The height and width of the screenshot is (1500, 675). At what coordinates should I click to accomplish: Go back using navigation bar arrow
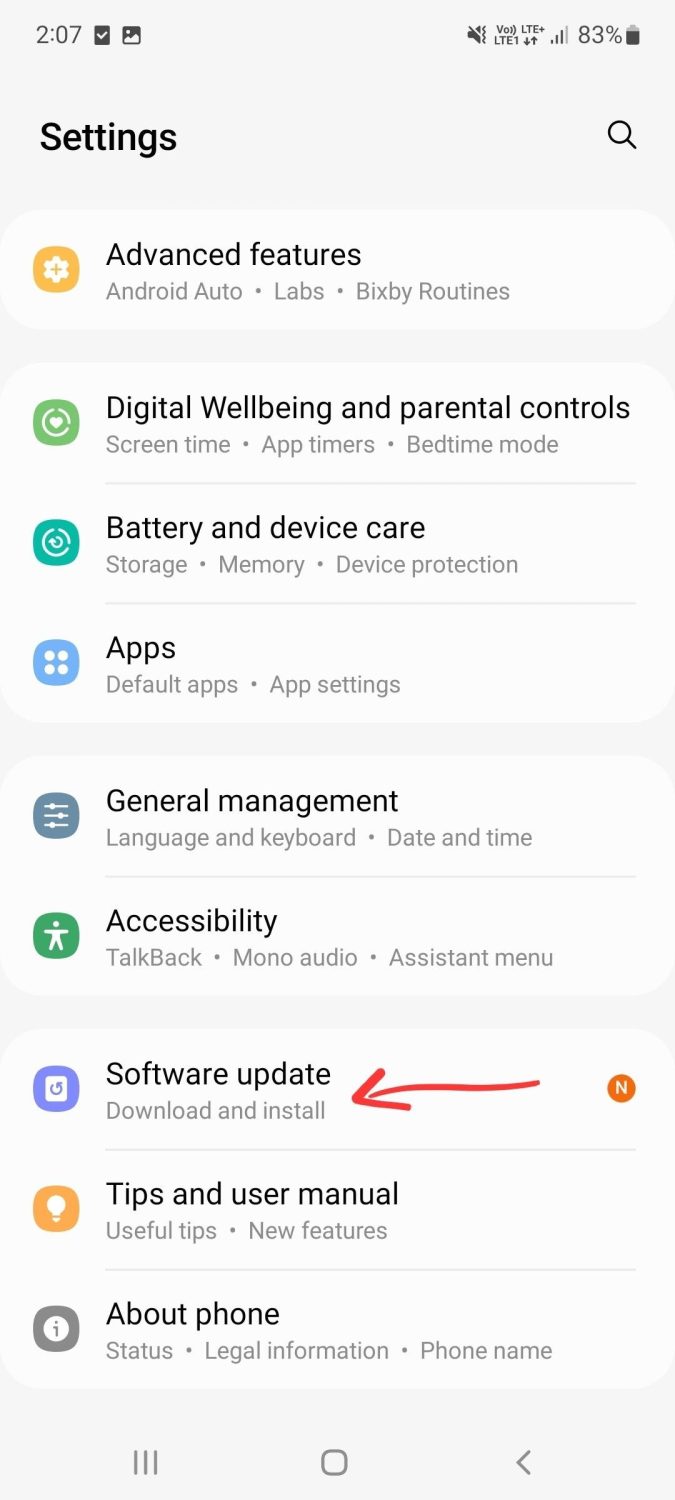coord(523,1462)
